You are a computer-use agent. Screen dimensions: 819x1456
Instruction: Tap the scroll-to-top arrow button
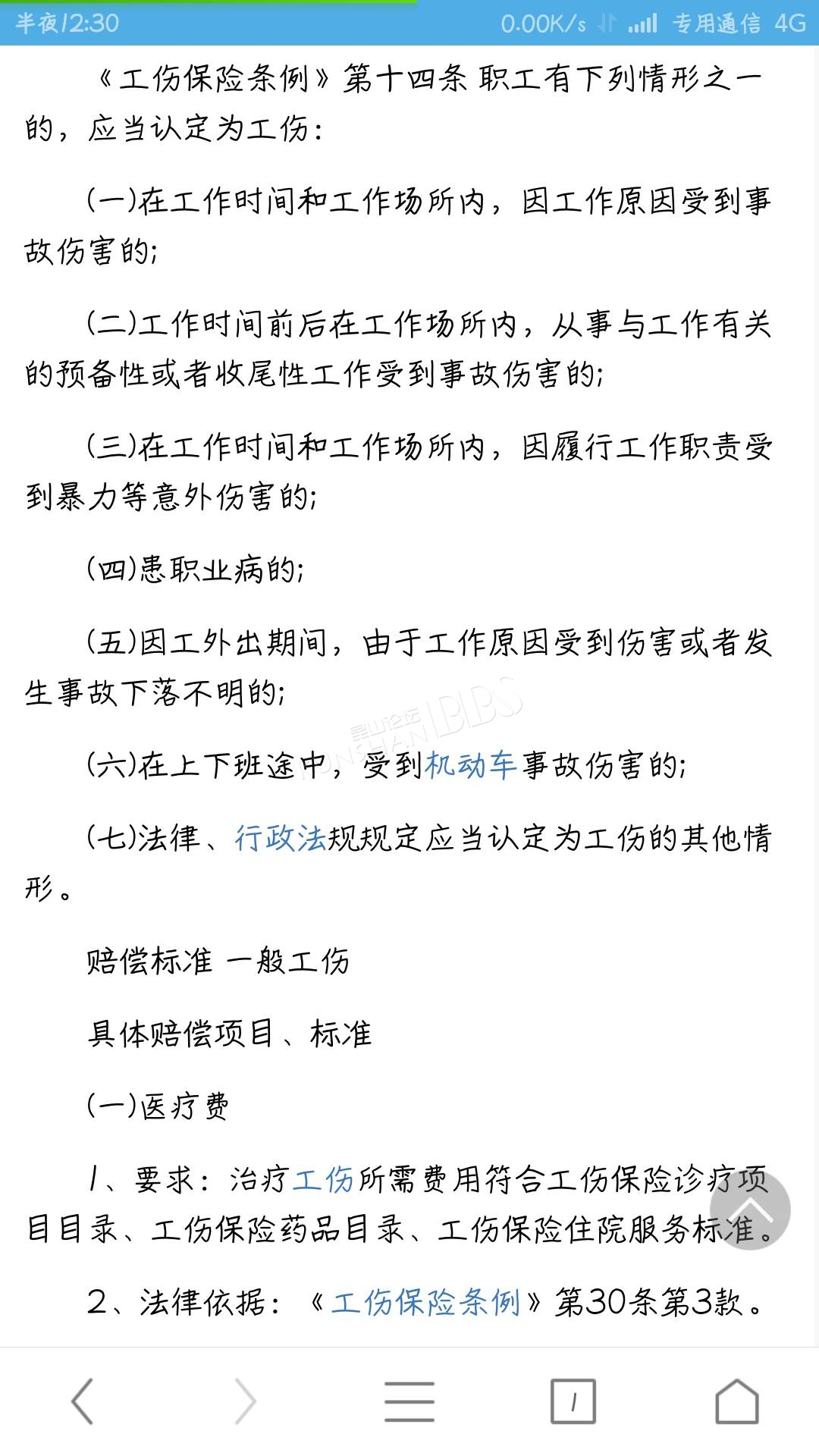click(x=750, y=1210)
